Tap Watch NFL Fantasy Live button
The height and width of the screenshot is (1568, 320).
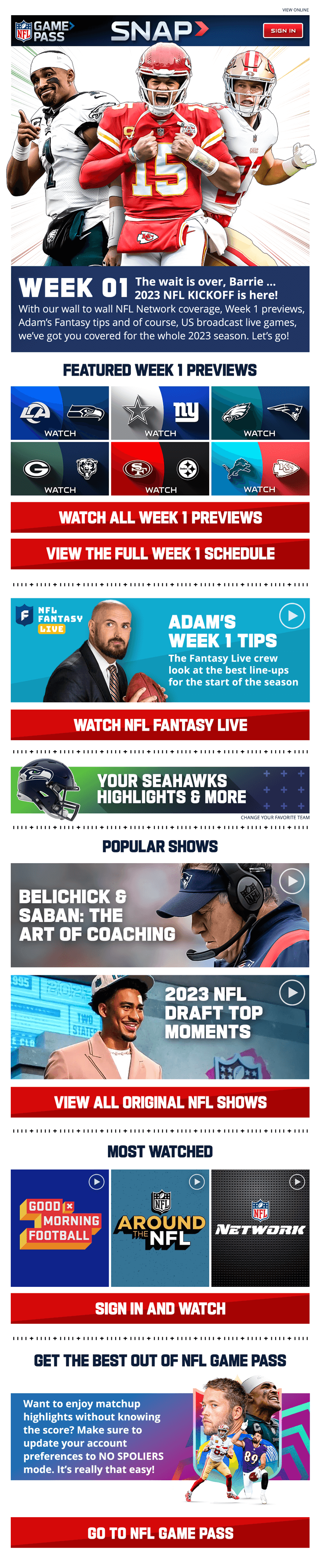[x=160, y=725]
